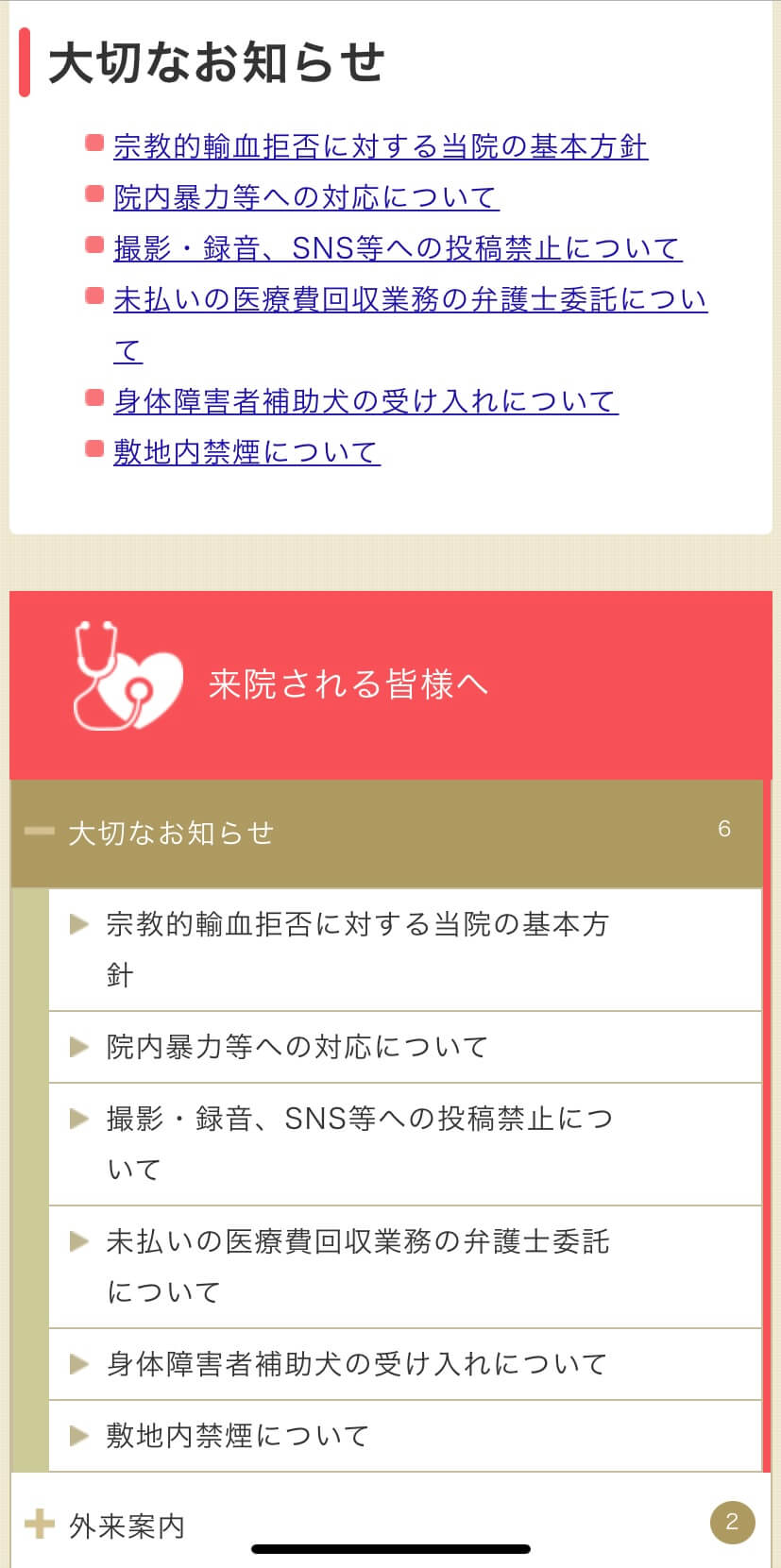781x1568 pixels.
Task: Open the underlined 宗教的輸血拒否に対する当院の基本方針 link
Action: tap(380, 147)
